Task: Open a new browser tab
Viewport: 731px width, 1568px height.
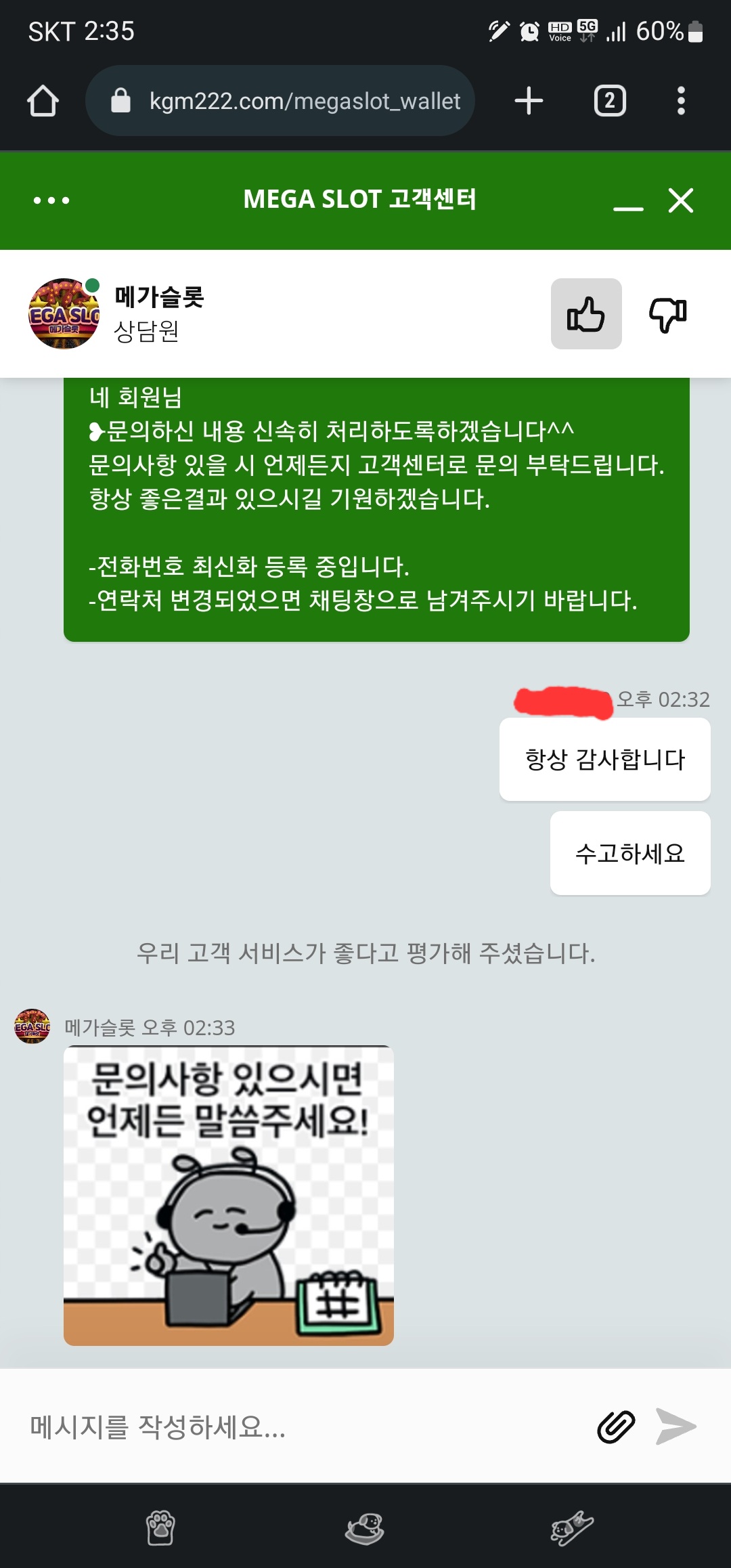Action: click(x=529, y=101)
